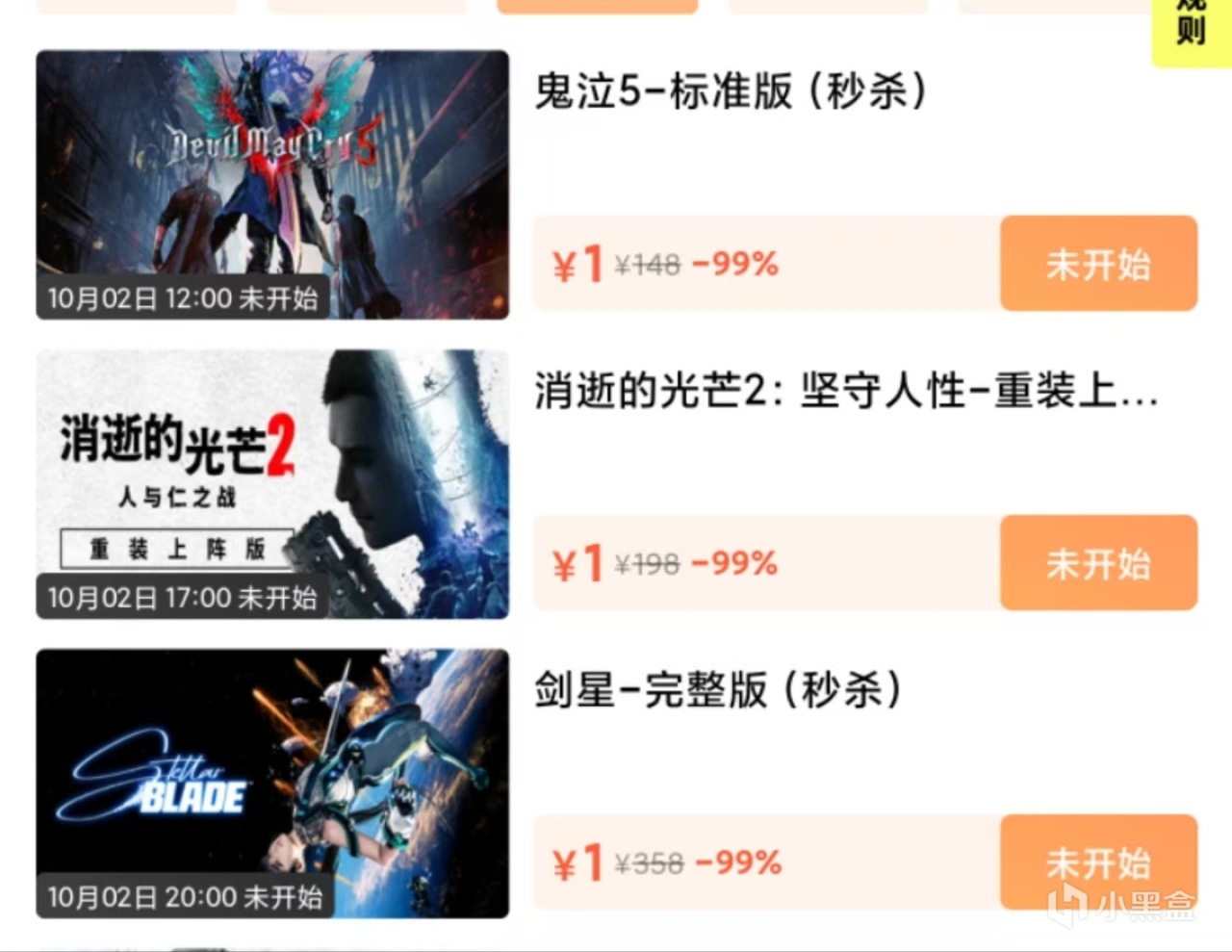Viewport: 1232px width, 952px height.
Task: Tap 未开始 button for 消逝的光芒2
Action: (x=1098, y=563)
